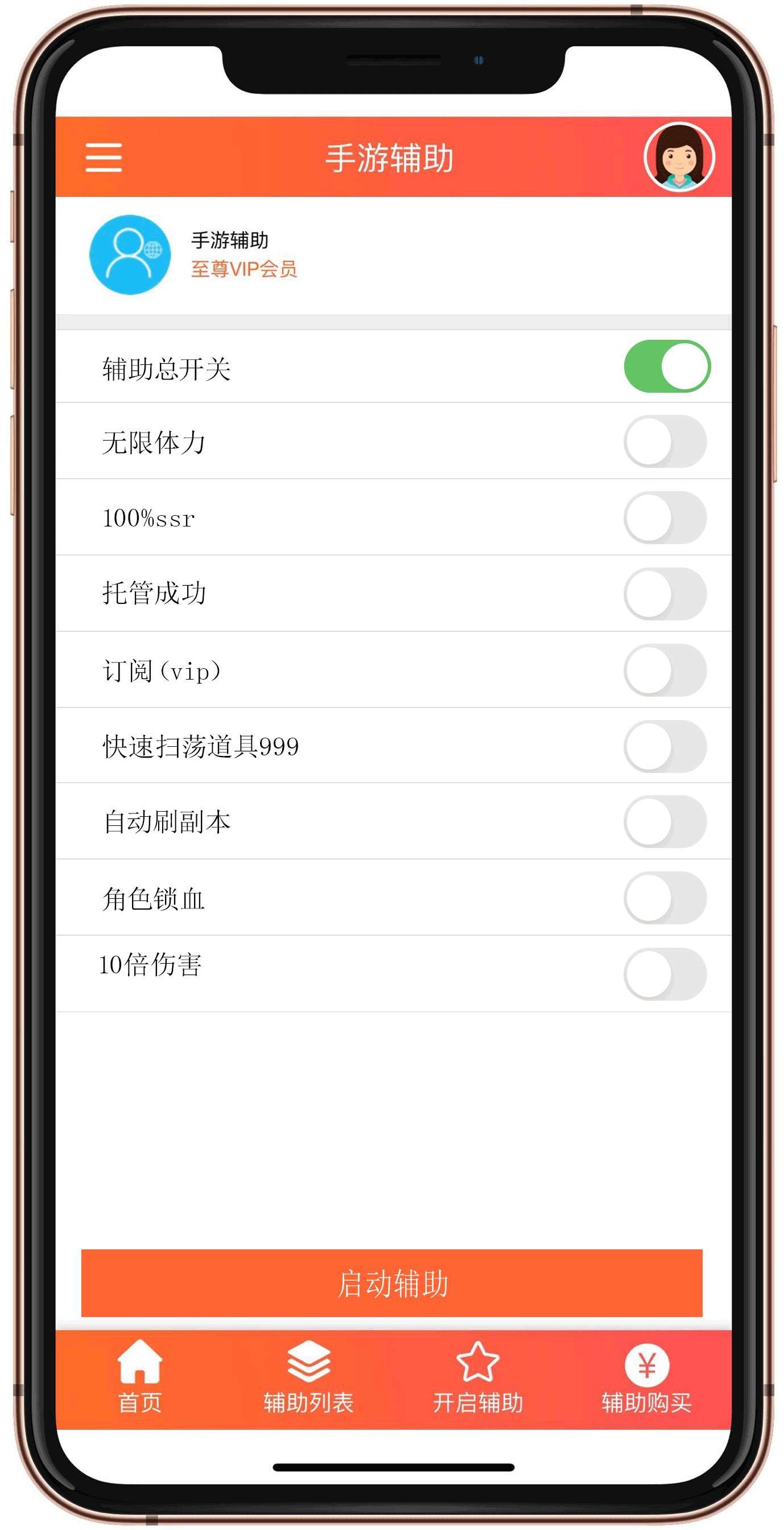Tap the 启动辅助 button
784x1530 pixels.
(x=391, y=1284)
